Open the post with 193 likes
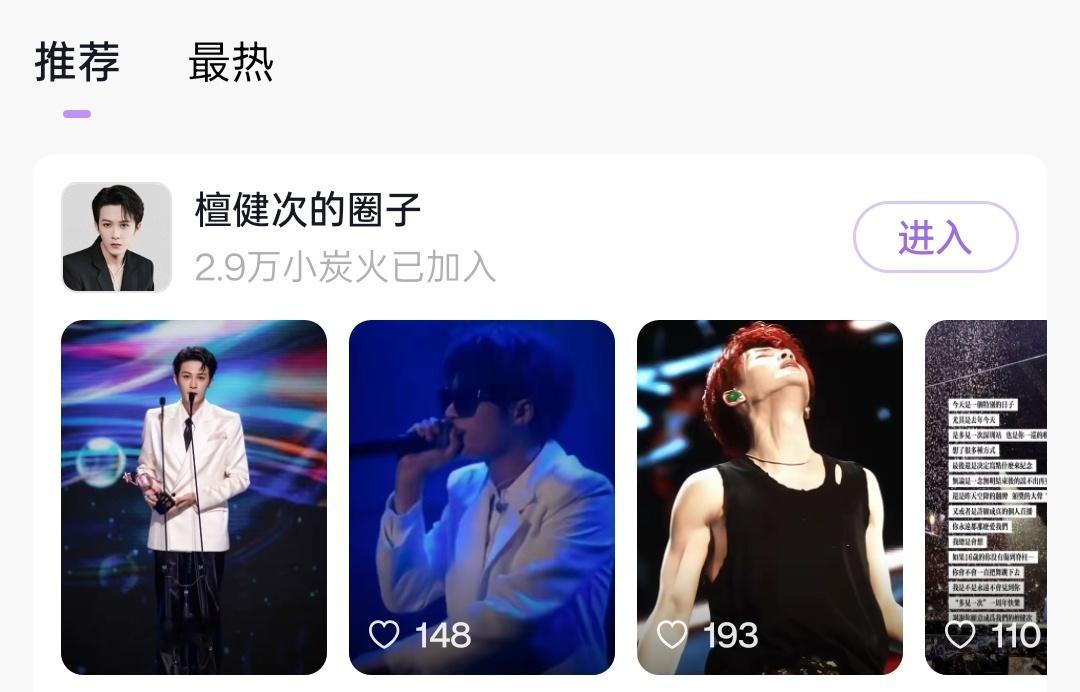This screenshot has width=1080, height=692. 769,480
